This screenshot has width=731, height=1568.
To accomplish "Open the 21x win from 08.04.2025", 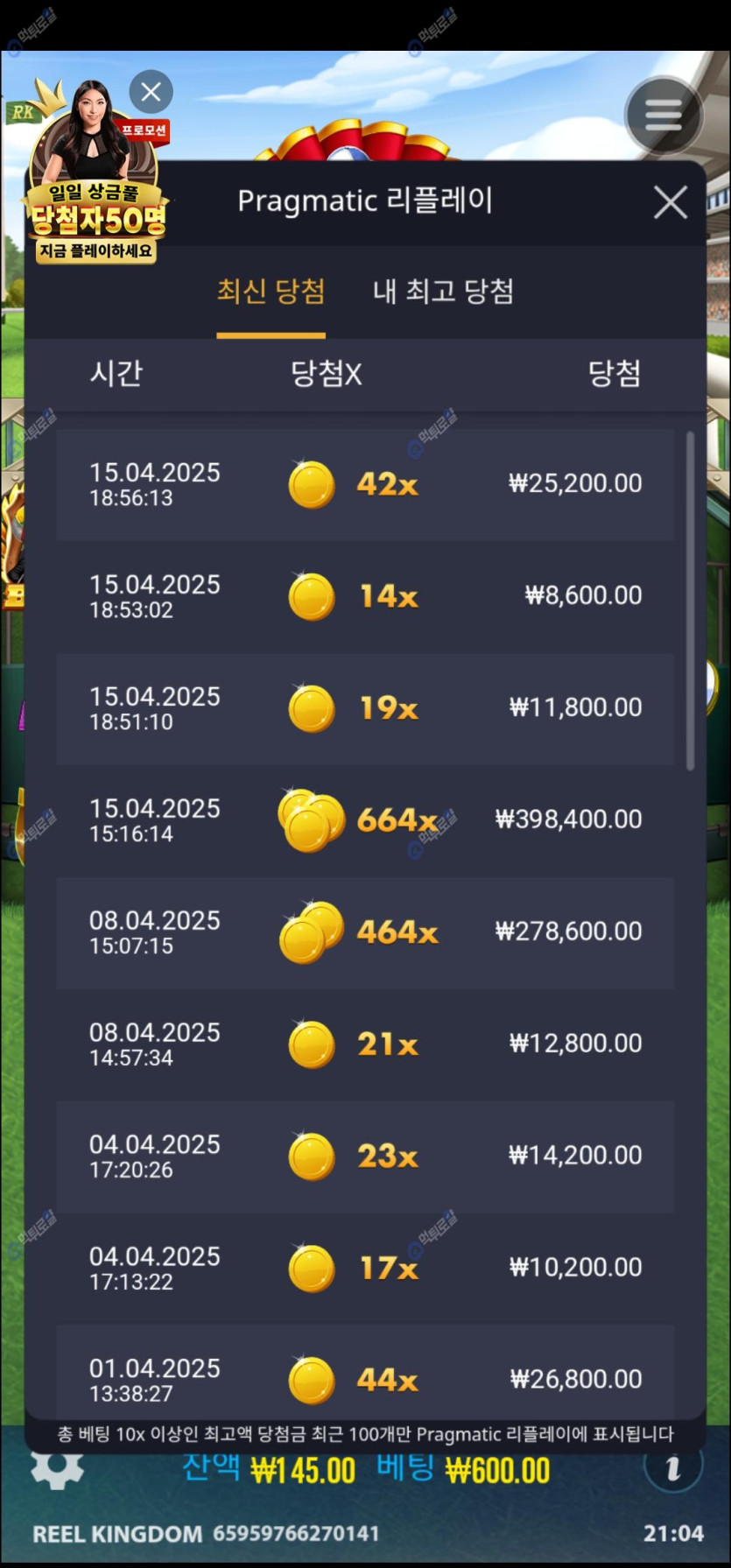I will pyautogui.click(x=365, y=1044).
